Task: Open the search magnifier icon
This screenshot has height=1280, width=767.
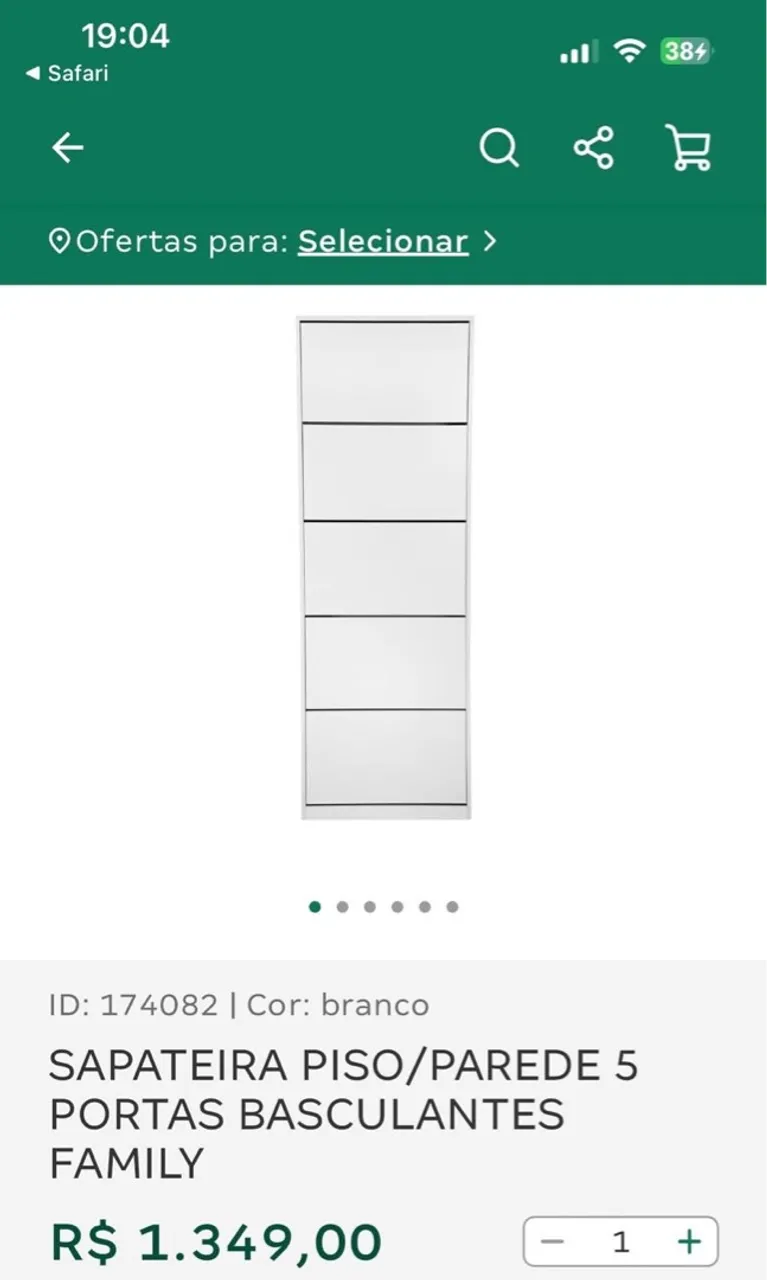Action: [x=499, y=149]
